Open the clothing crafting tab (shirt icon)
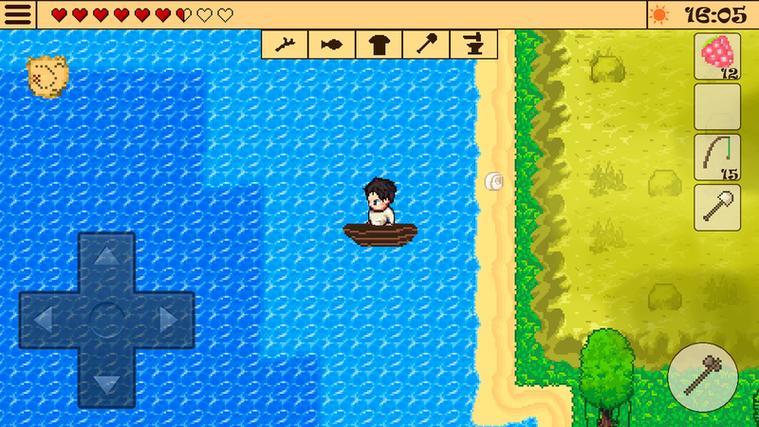759x427 pixels. click(379, 44)
